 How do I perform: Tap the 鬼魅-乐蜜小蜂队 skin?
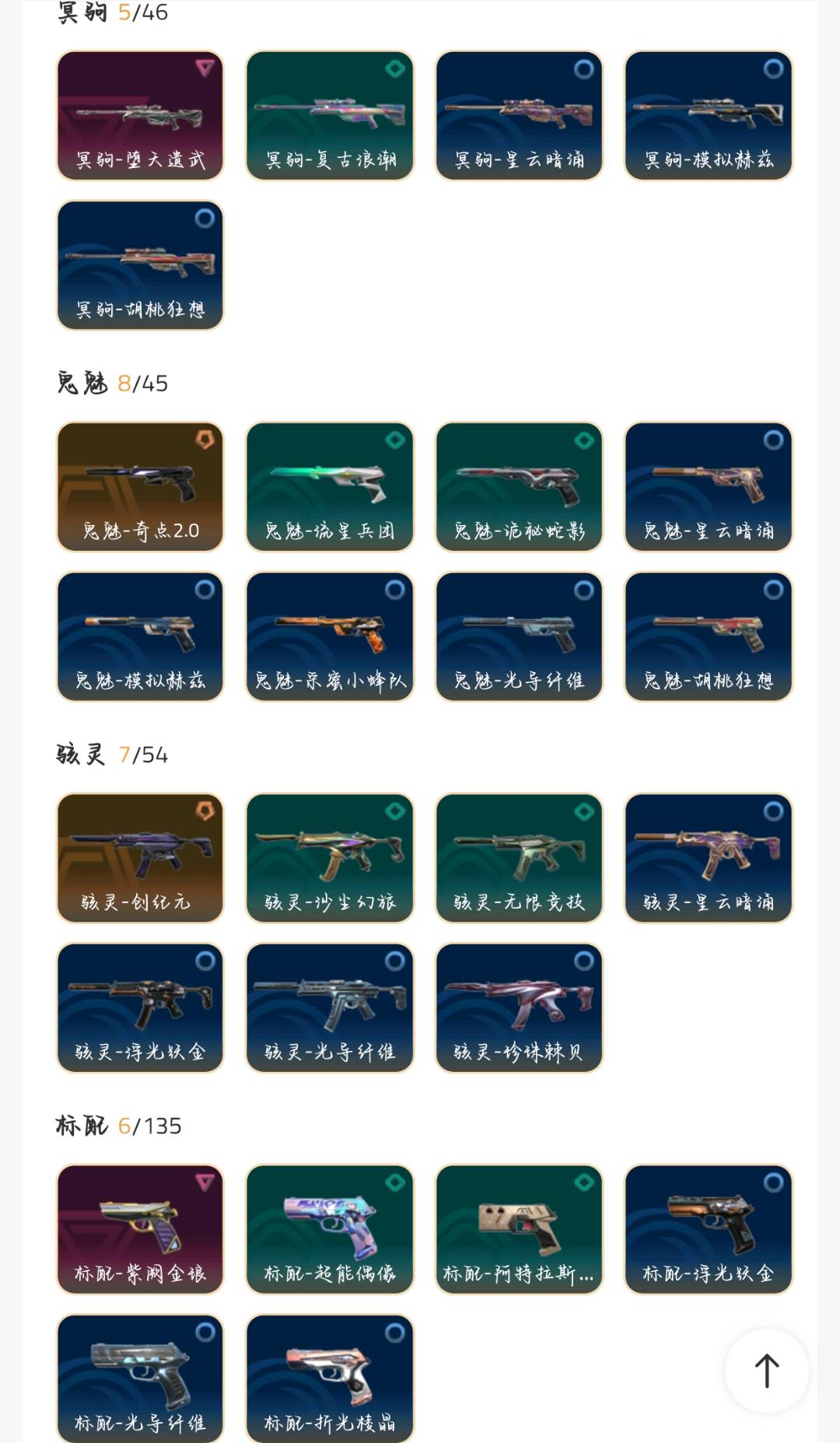coord(330,637)
